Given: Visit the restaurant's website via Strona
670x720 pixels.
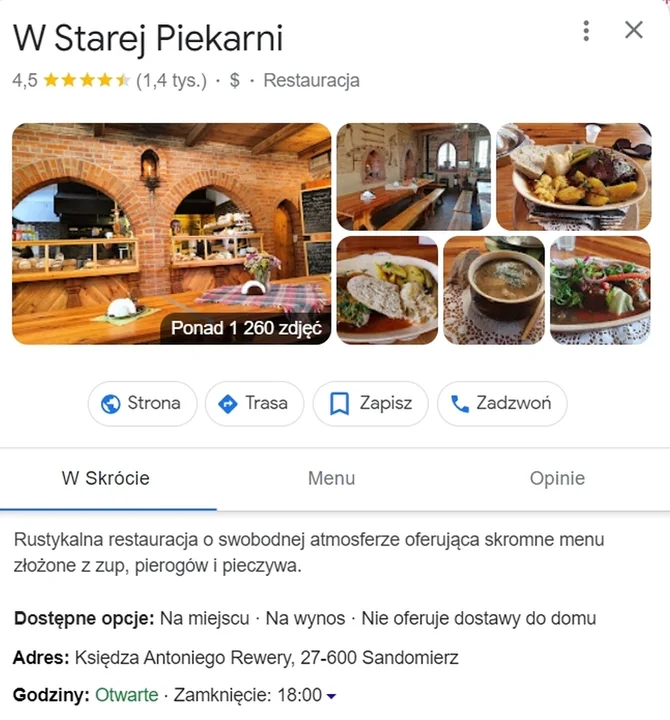Looking at the screenshot, I should tap(141, 404).
